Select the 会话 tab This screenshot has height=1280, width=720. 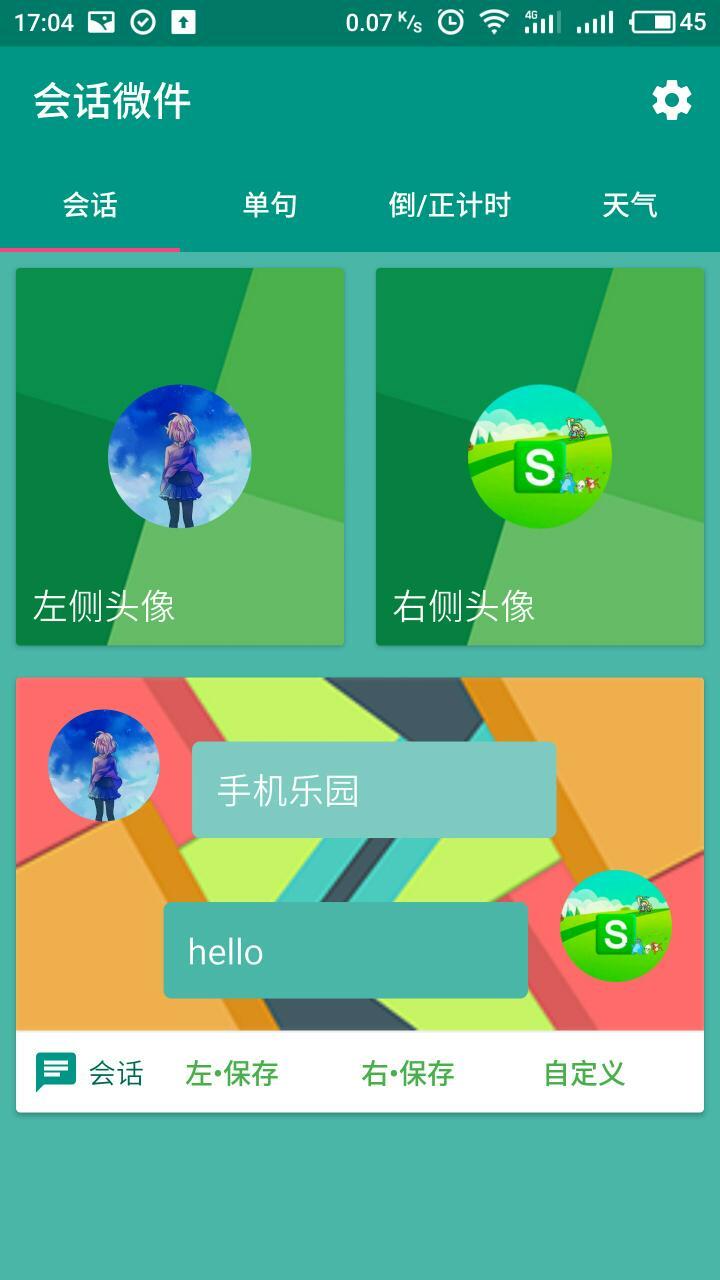pyautogui.click(x=90, y=205)
